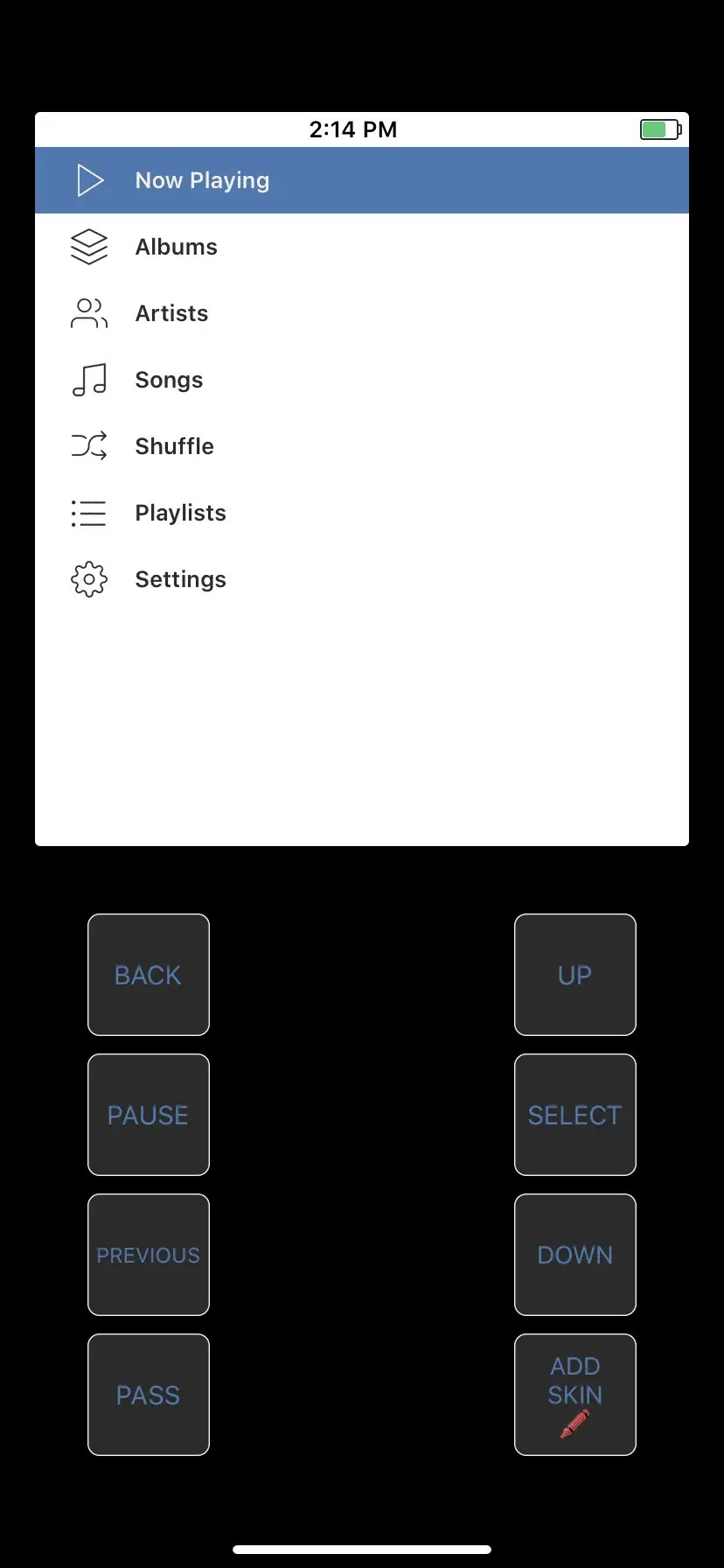Browse the Artists list
Viewport: 724px width, 1568px height.
[362, 313]
